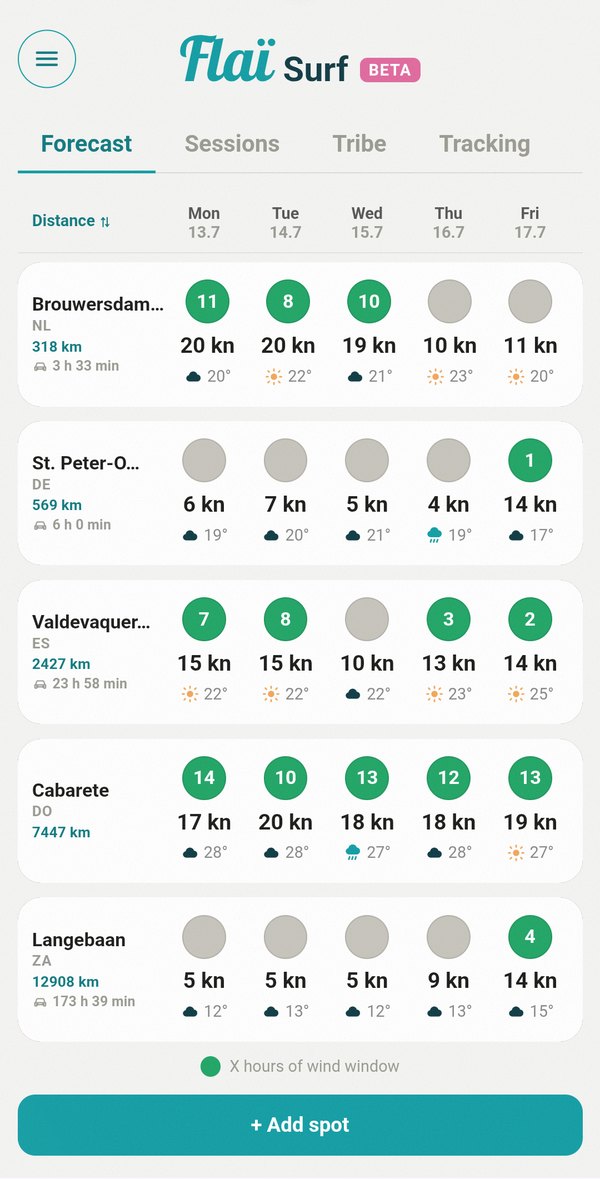This screenshot has height=1179, width=600.
Task: Switch to the Sessions tab
Action: point(232,144)
